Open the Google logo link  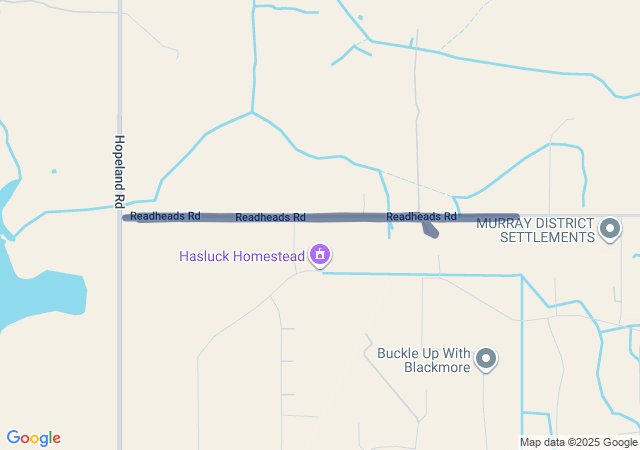[33, 438]
